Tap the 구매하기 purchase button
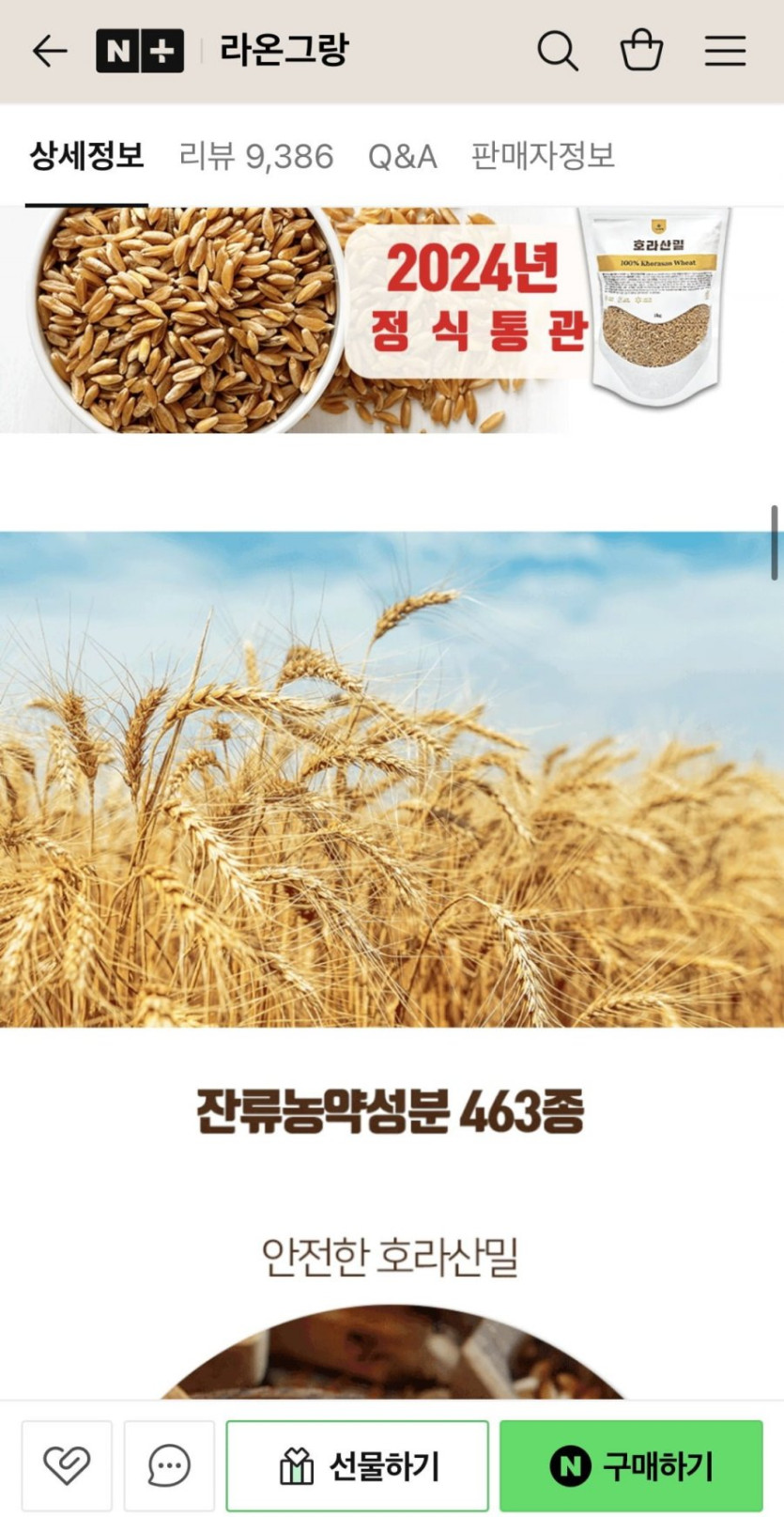 pyautogui.click(x=631, y=1465)
